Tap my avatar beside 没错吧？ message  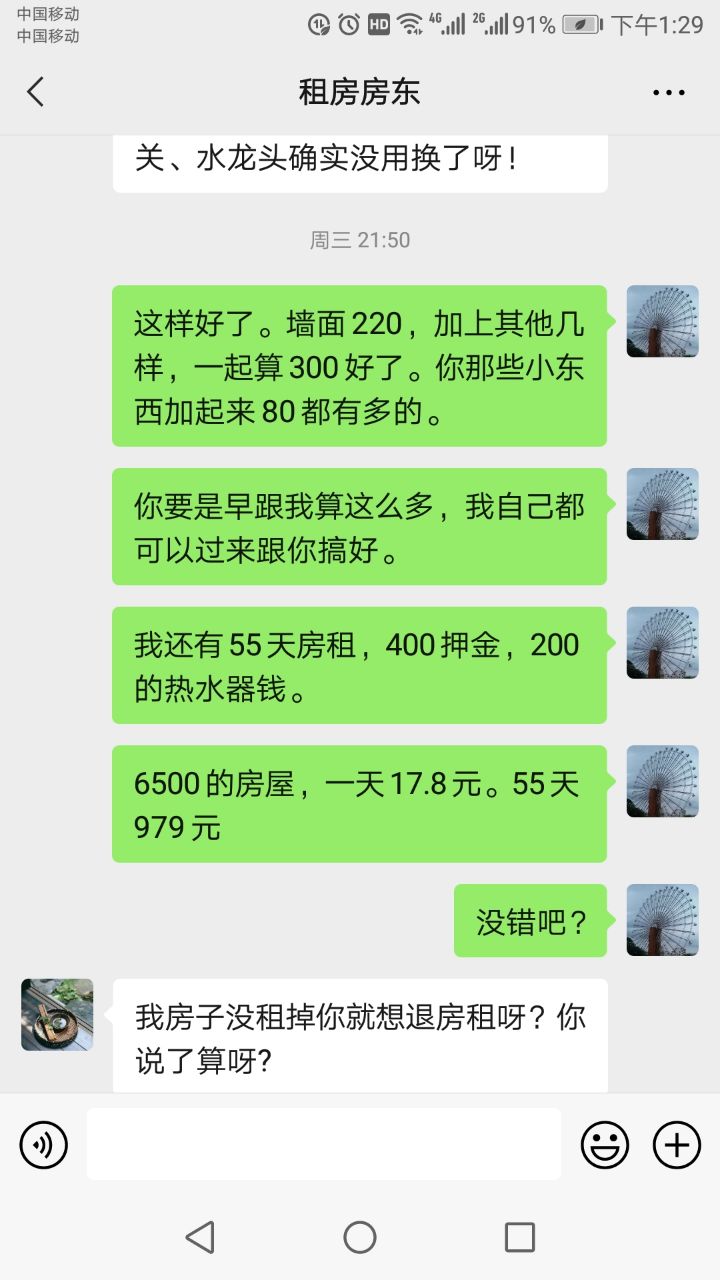662,920
